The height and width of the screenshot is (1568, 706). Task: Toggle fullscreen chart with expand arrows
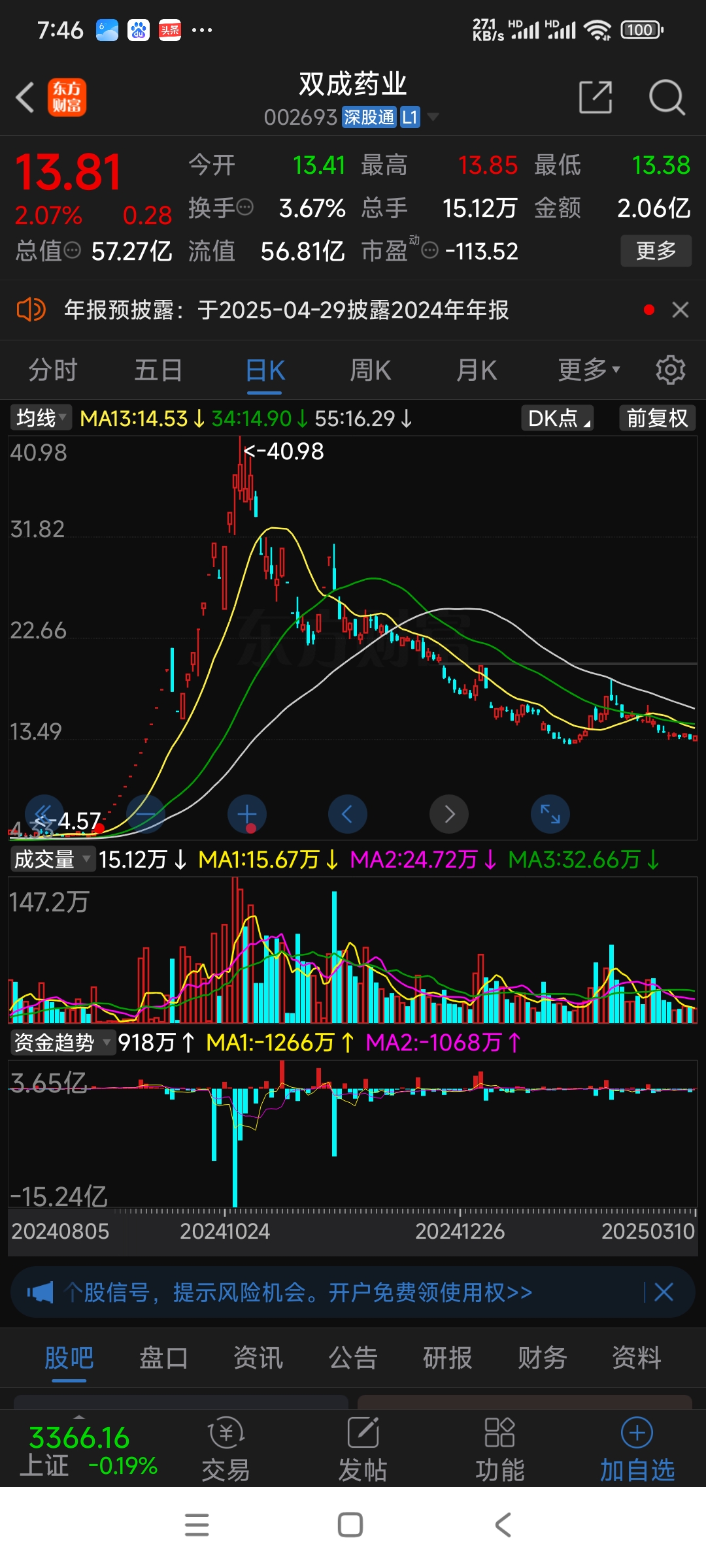550,814
